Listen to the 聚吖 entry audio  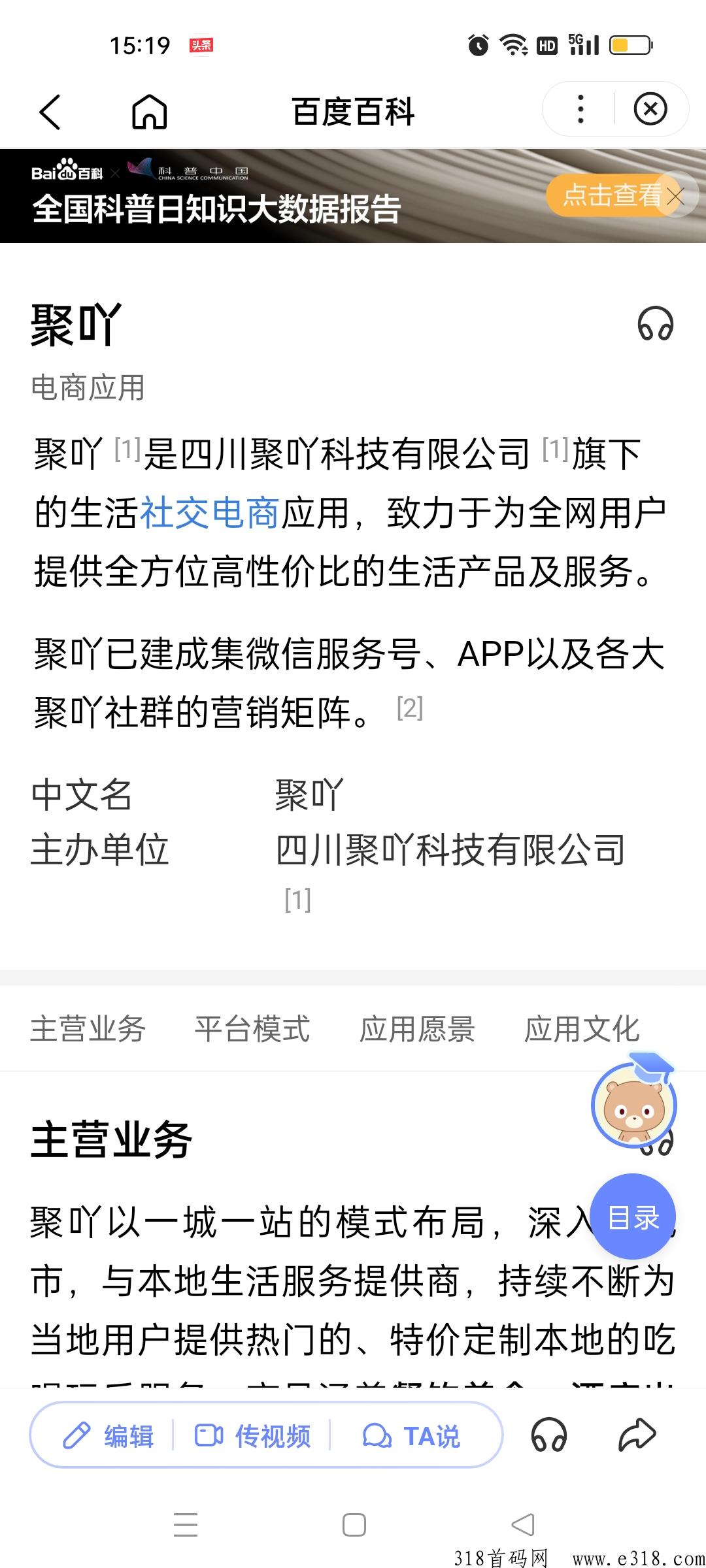655,324
